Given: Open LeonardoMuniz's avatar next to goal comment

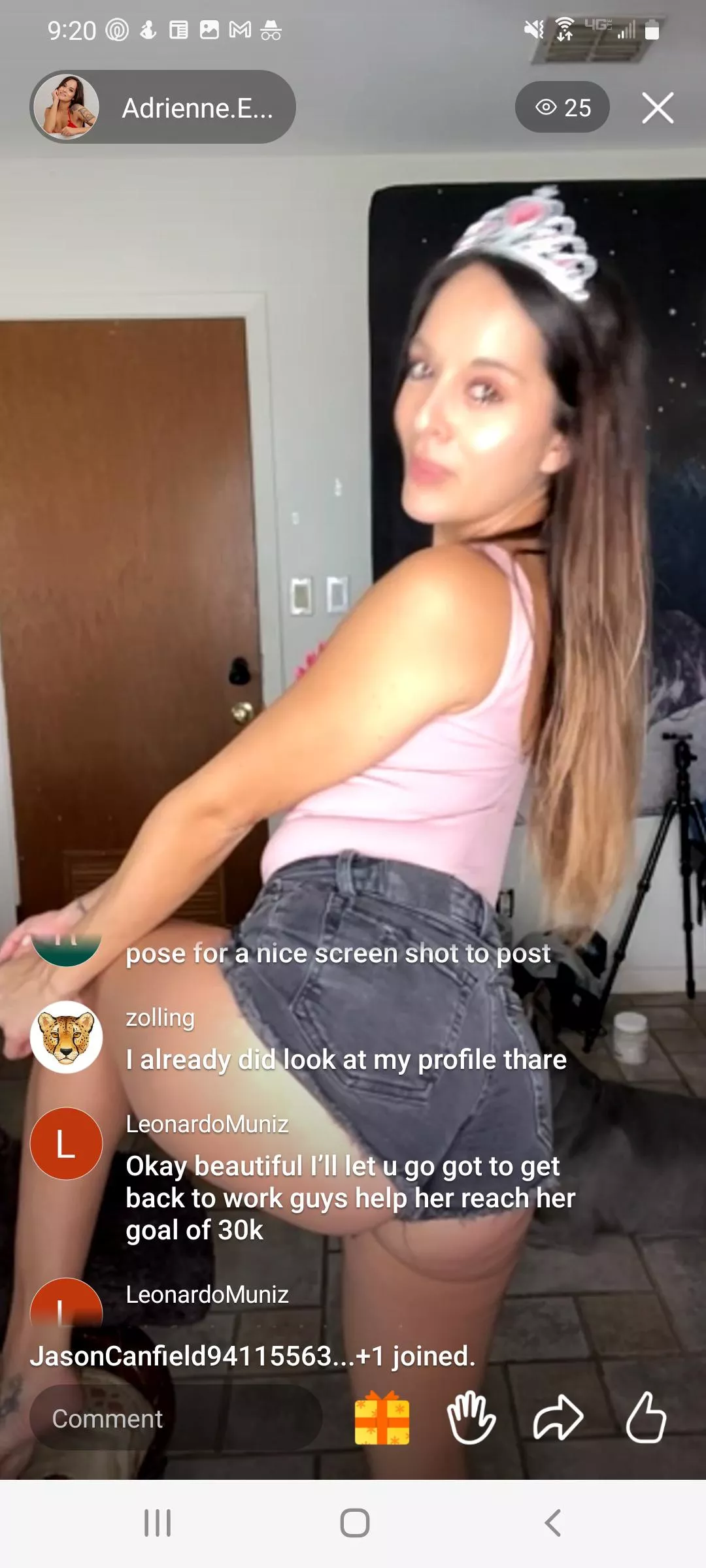Looking at the screenshot, I should 66,1143.
